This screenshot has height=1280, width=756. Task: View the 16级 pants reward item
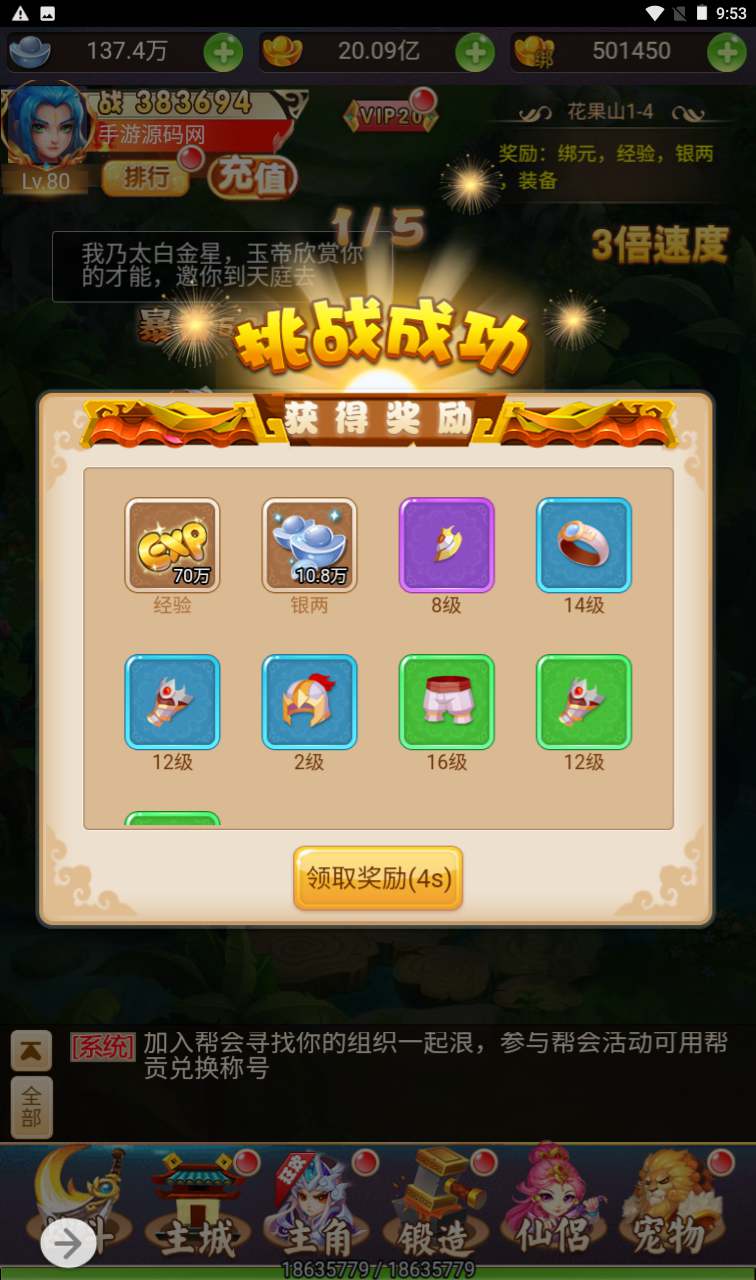447,702
